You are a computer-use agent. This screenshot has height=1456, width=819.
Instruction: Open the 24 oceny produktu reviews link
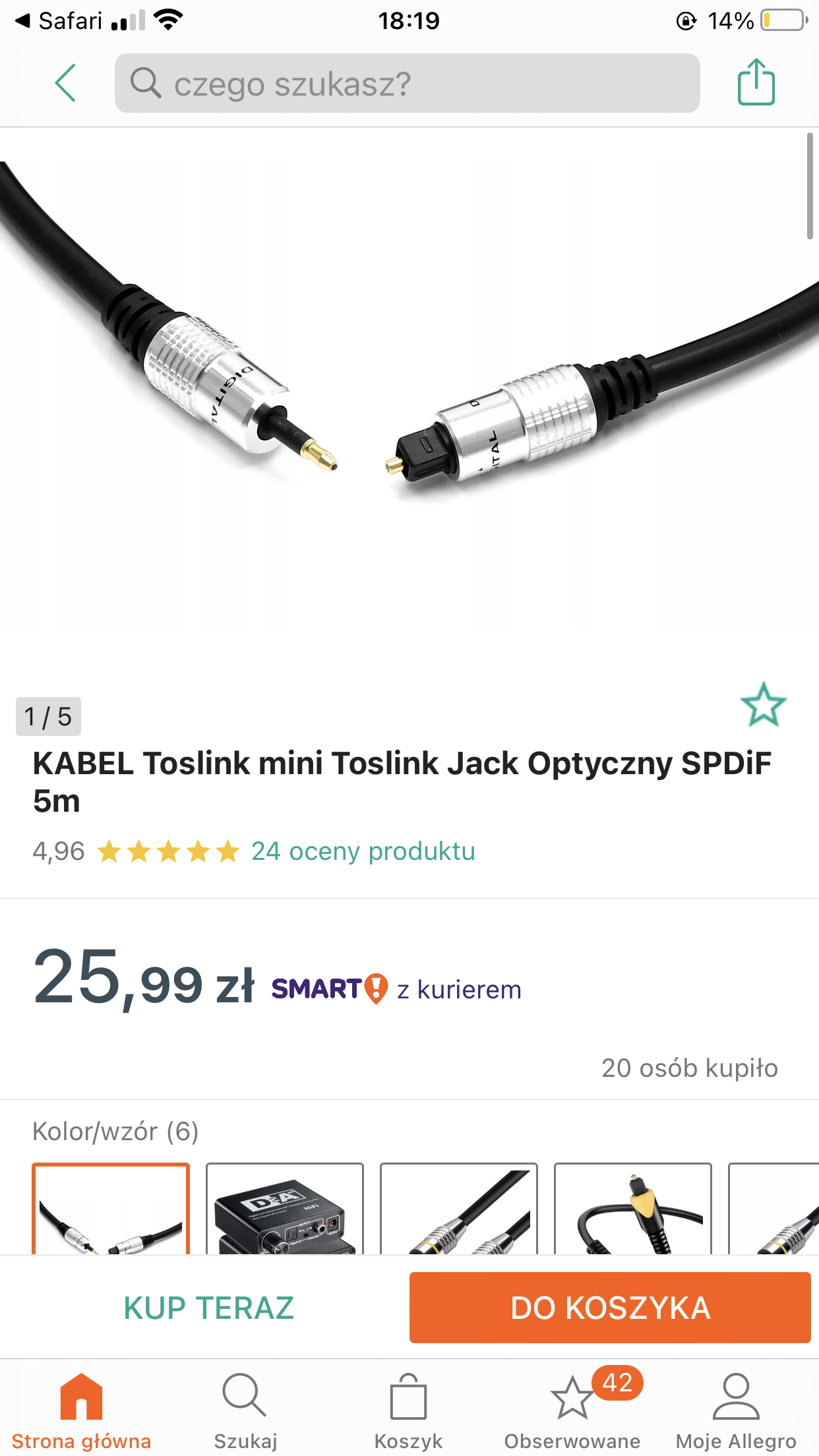[363, 851]
